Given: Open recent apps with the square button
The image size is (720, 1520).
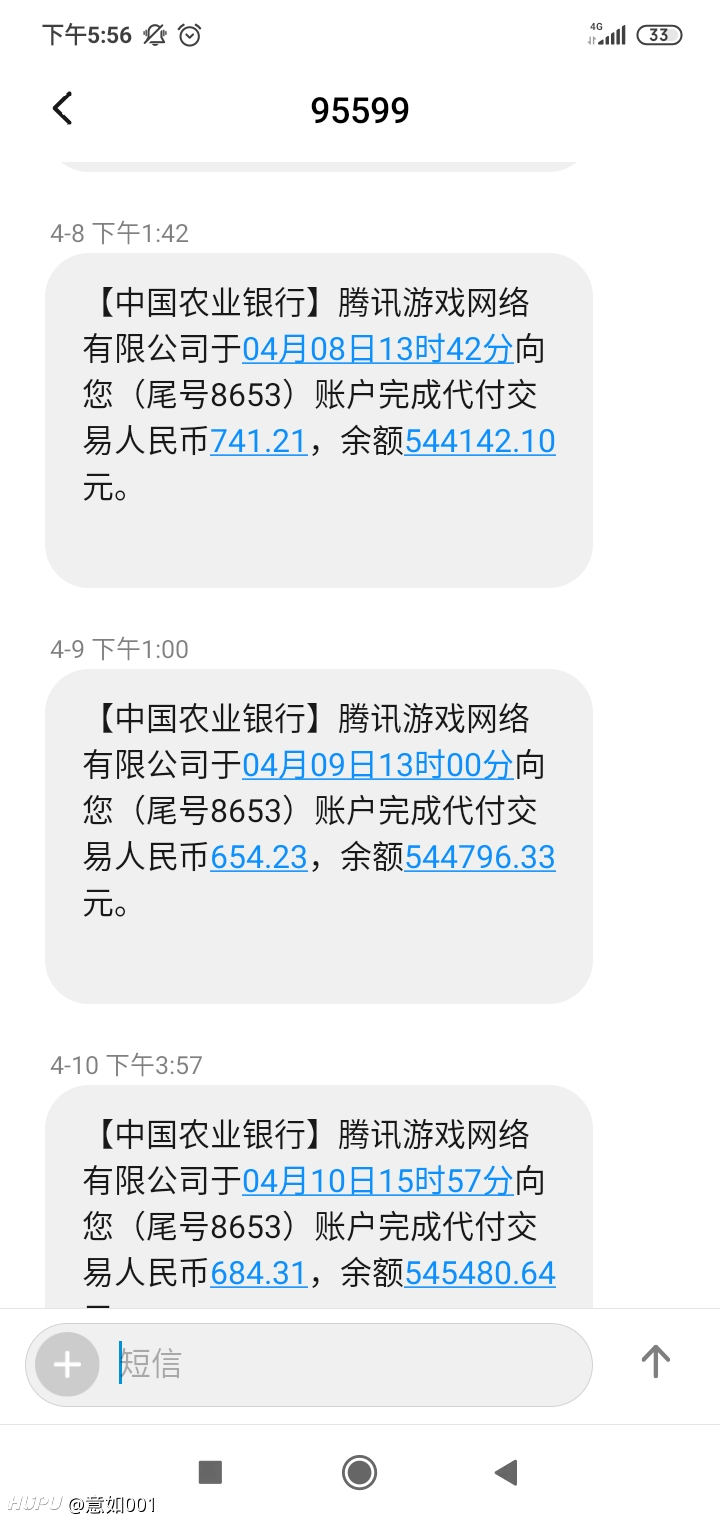Looking at the screenshot, I should click(x=210, y=1472).
